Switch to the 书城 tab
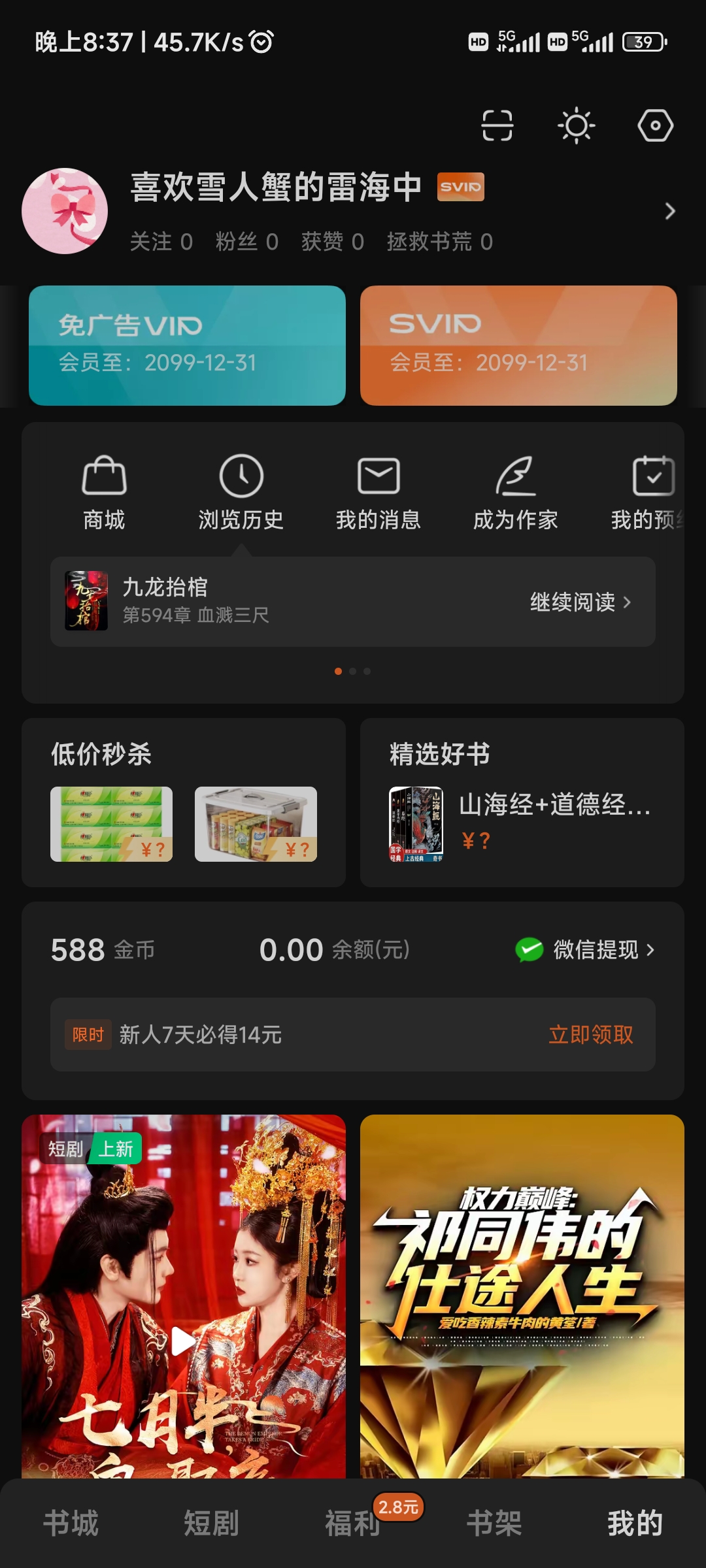The image size is (706, 1568). (71, 1524)
